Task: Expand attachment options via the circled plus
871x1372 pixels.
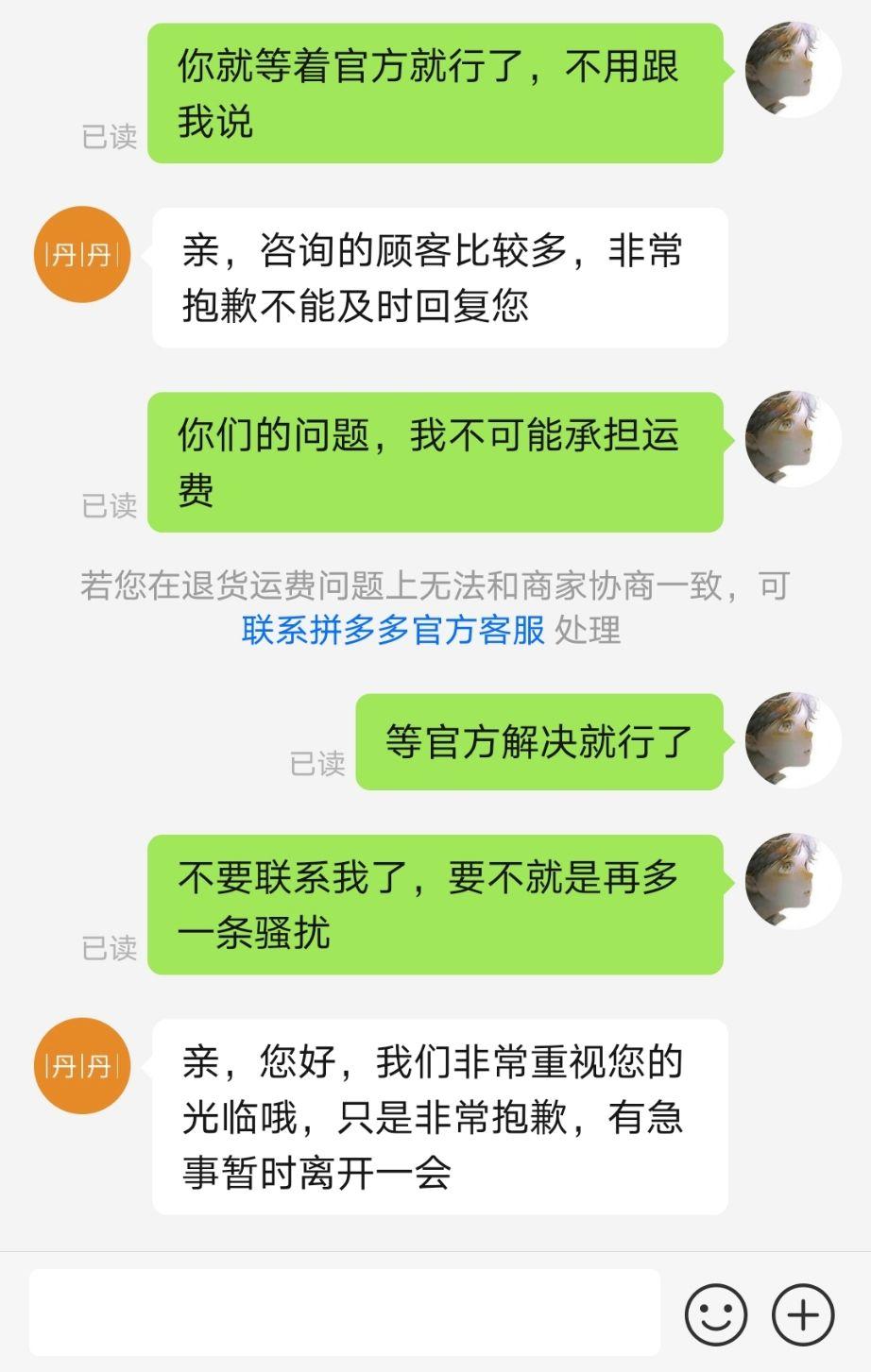Action: (802, 1313)
